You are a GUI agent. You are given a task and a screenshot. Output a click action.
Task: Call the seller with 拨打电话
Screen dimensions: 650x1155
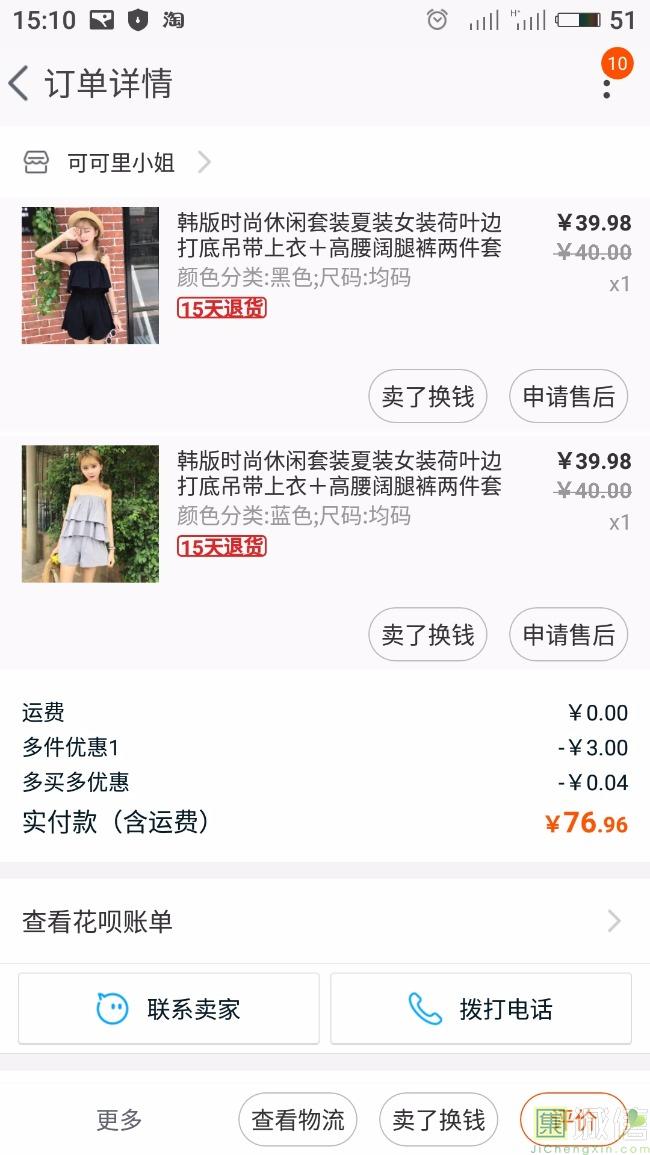[481, 1009]
